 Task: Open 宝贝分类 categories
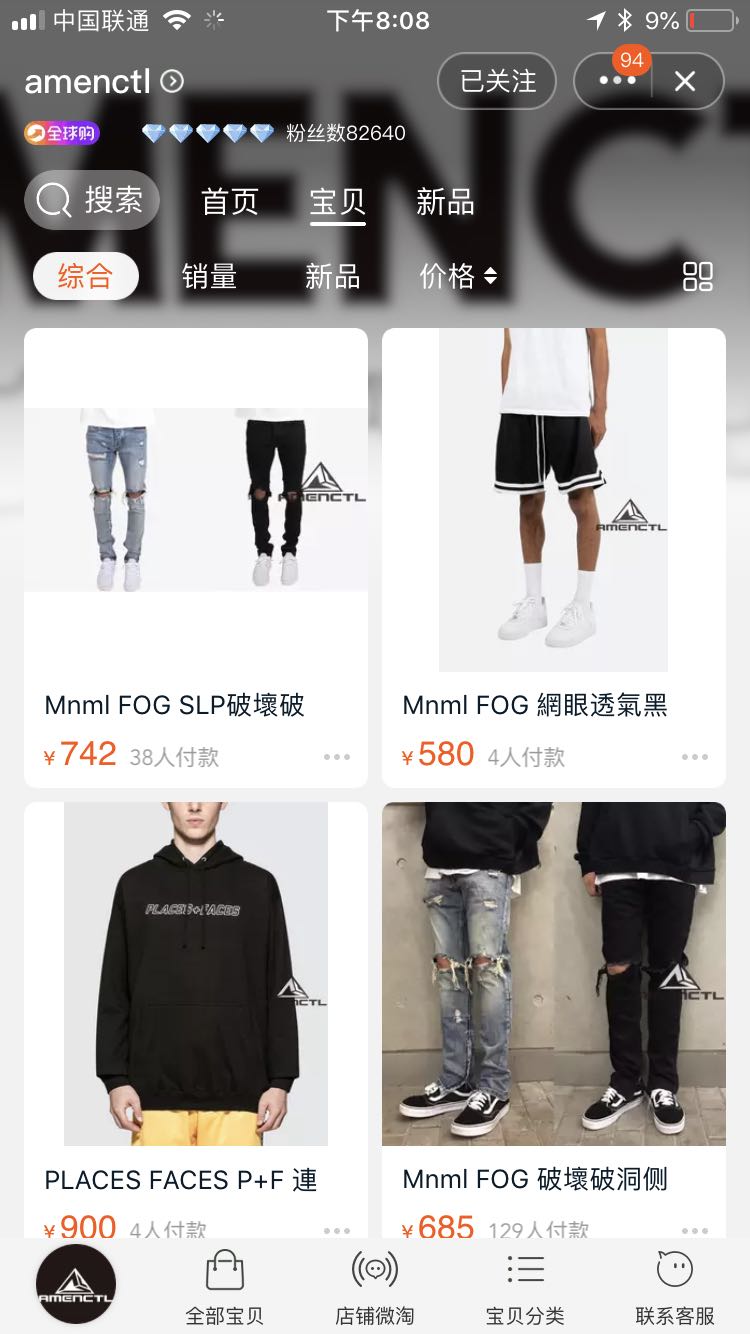tap(525, 1286)
